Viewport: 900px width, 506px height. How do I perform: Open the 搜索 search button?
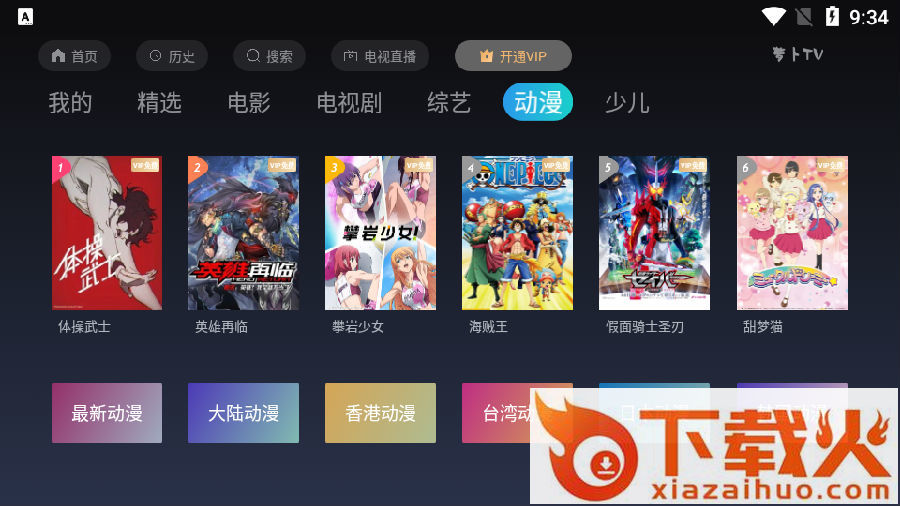click(x=269, y=56)
